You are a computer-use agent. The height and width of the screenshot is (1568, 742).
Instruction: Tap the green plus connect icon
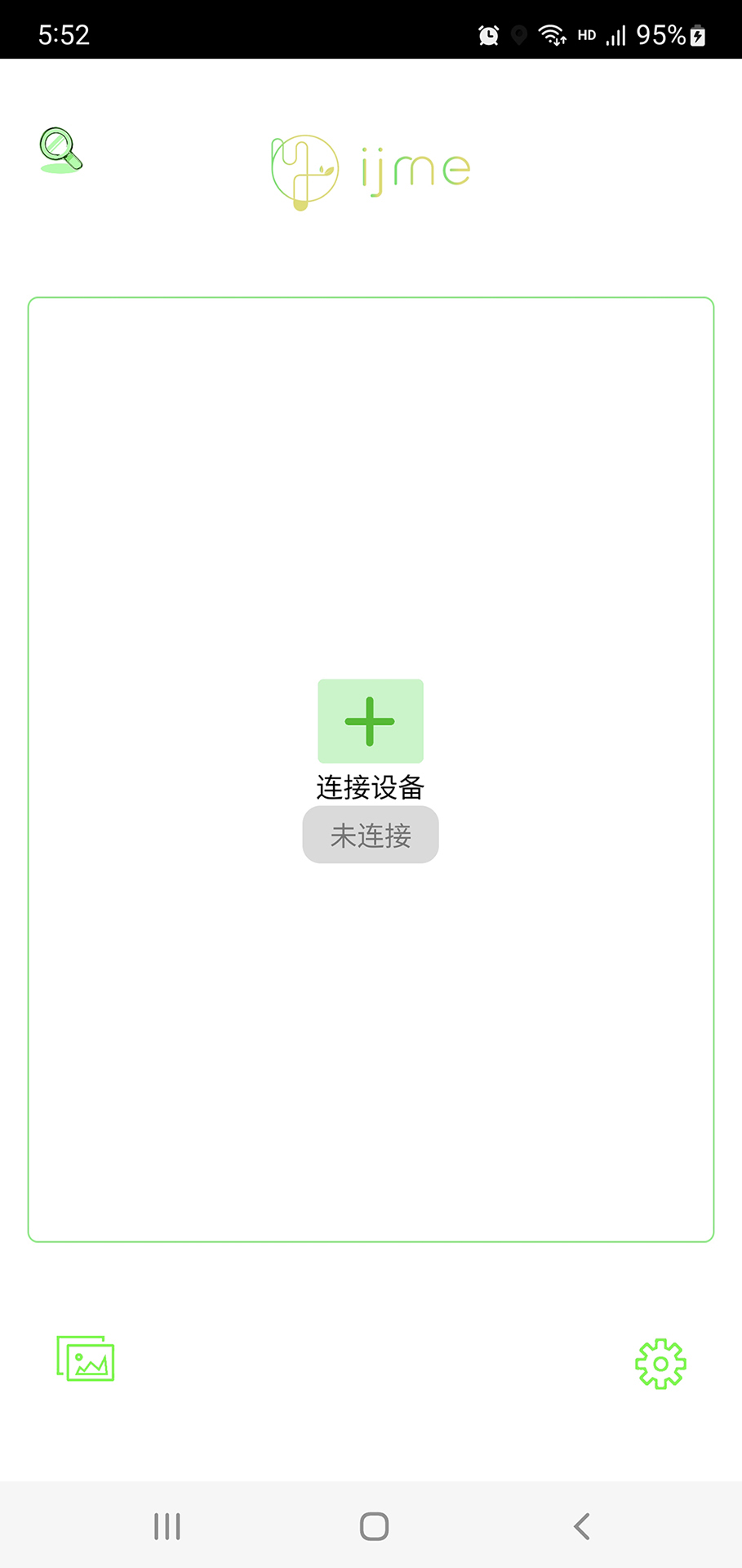click(x=370, y=721)
